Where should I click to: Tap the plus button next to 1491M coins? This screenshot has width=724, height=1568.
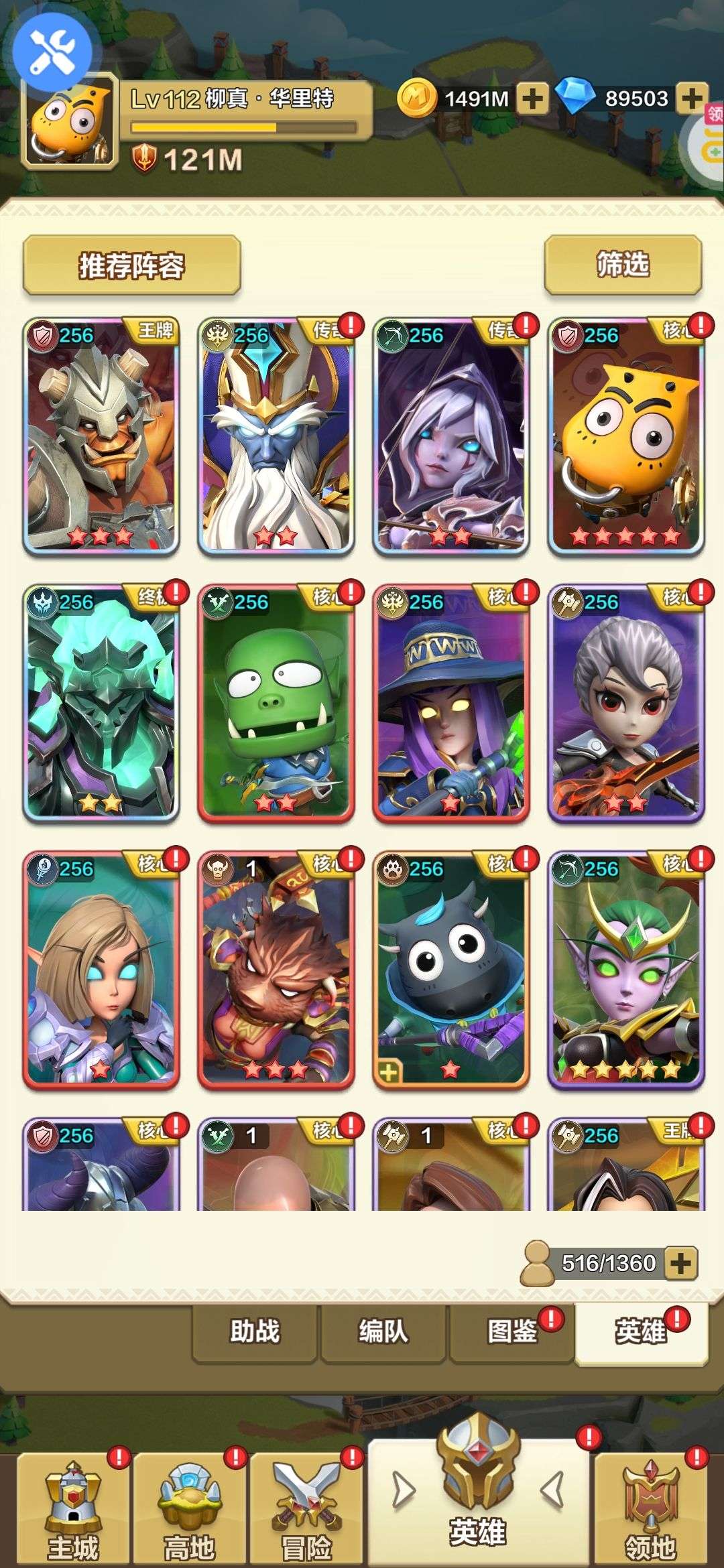click(x=532, y=99)
